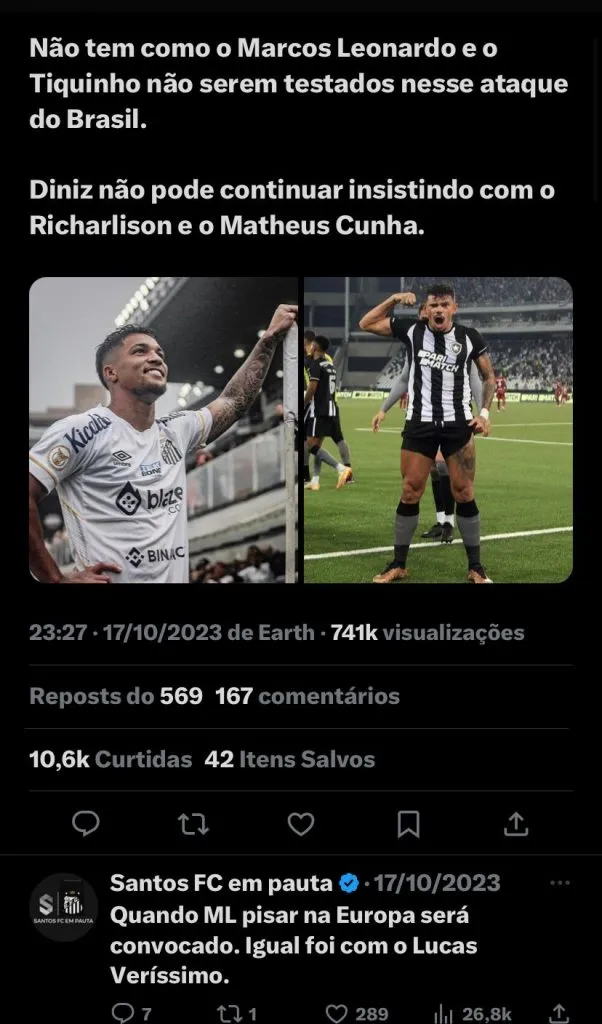
Task: View the 569 reposts list
Action: click(116, 696)
